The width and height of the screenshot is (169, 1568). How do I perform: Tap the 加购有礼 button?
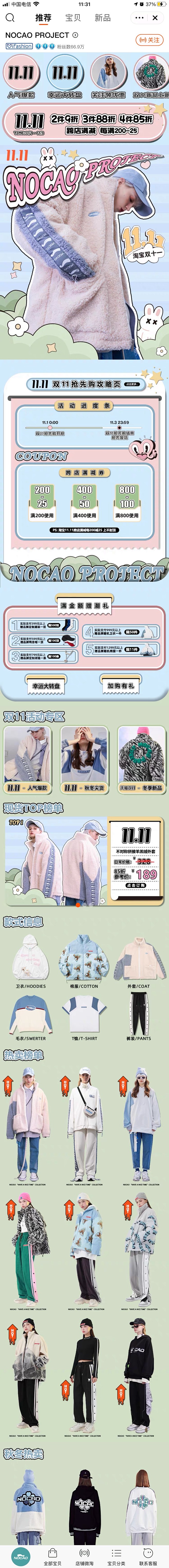tap(120, 685)
